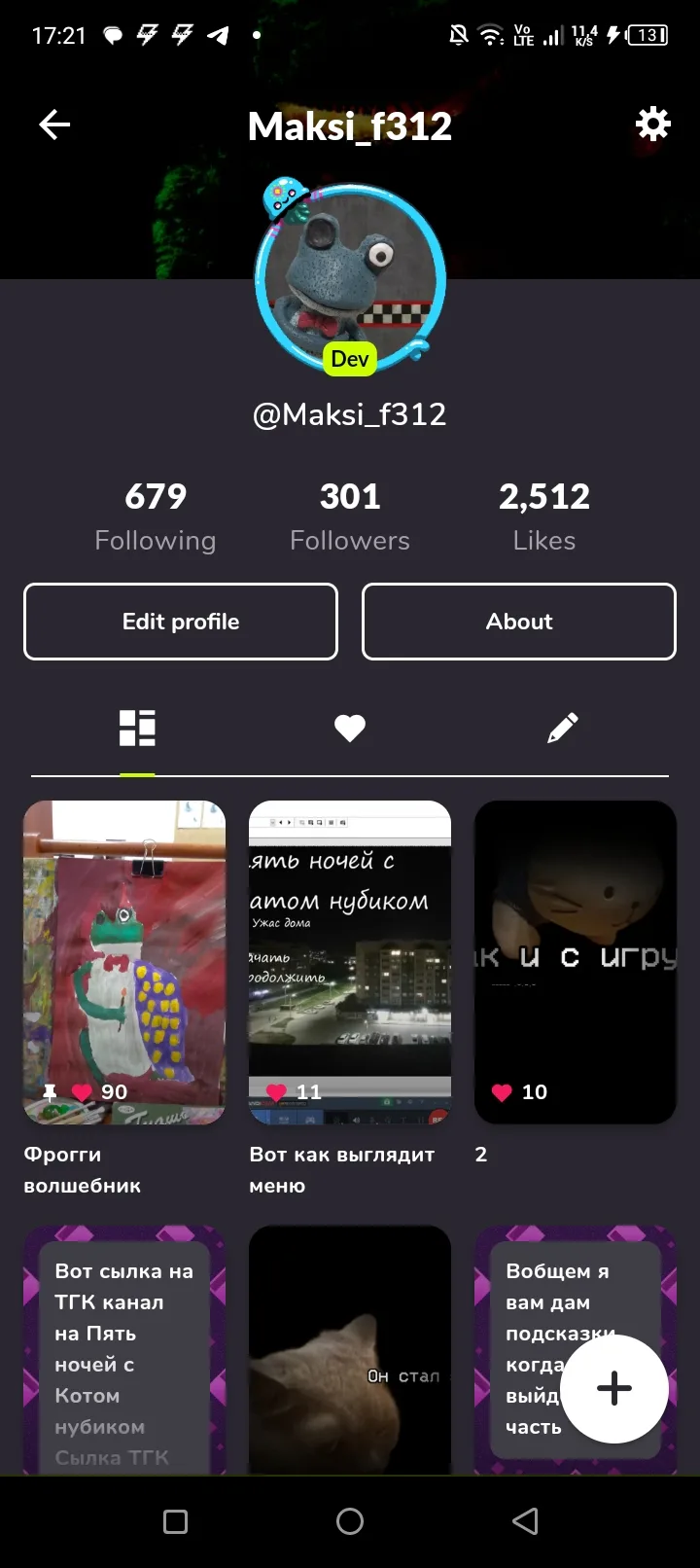This screenshot has width=700, height=1568.
Task: Switch to the posts grid tab
Action: 137,728
